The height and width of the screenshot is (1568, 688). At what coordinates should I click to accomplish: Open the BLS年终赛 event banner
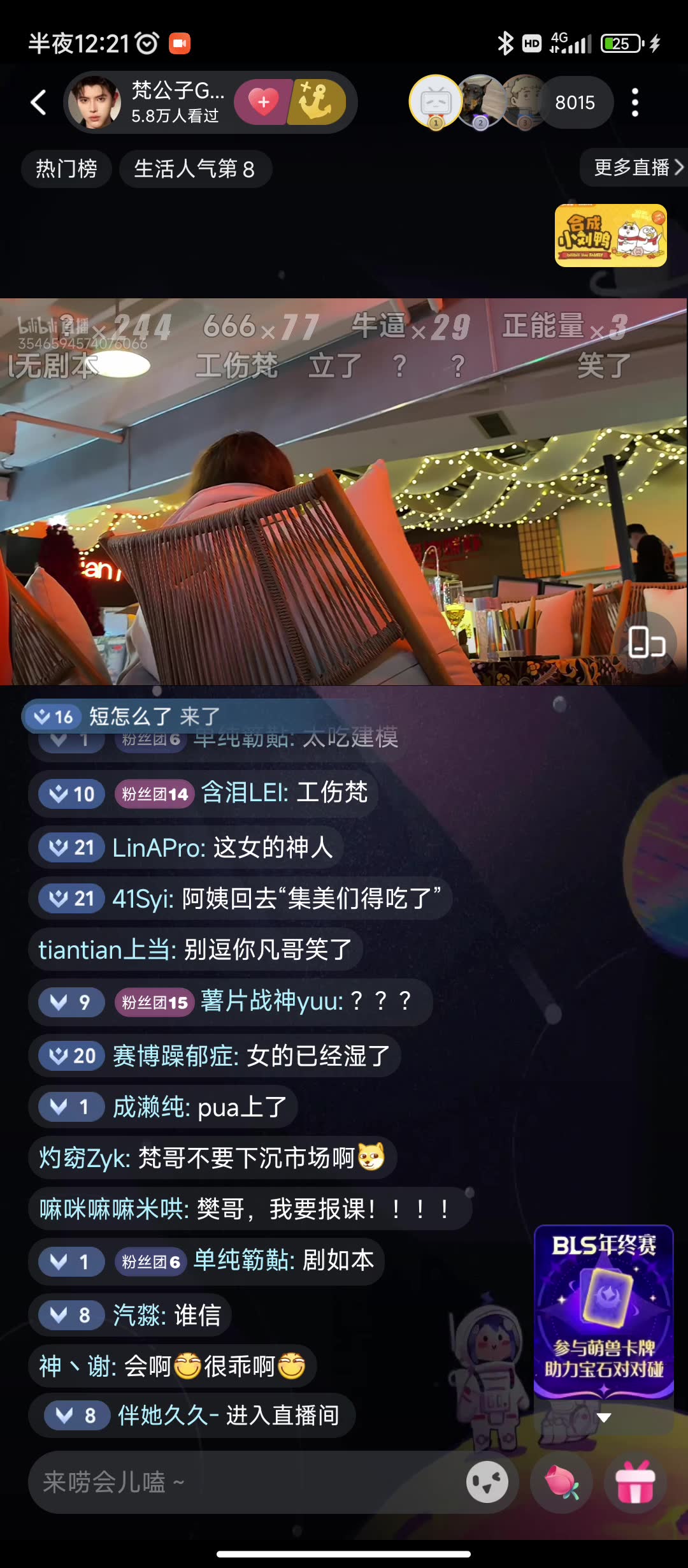pos(603,1308)
